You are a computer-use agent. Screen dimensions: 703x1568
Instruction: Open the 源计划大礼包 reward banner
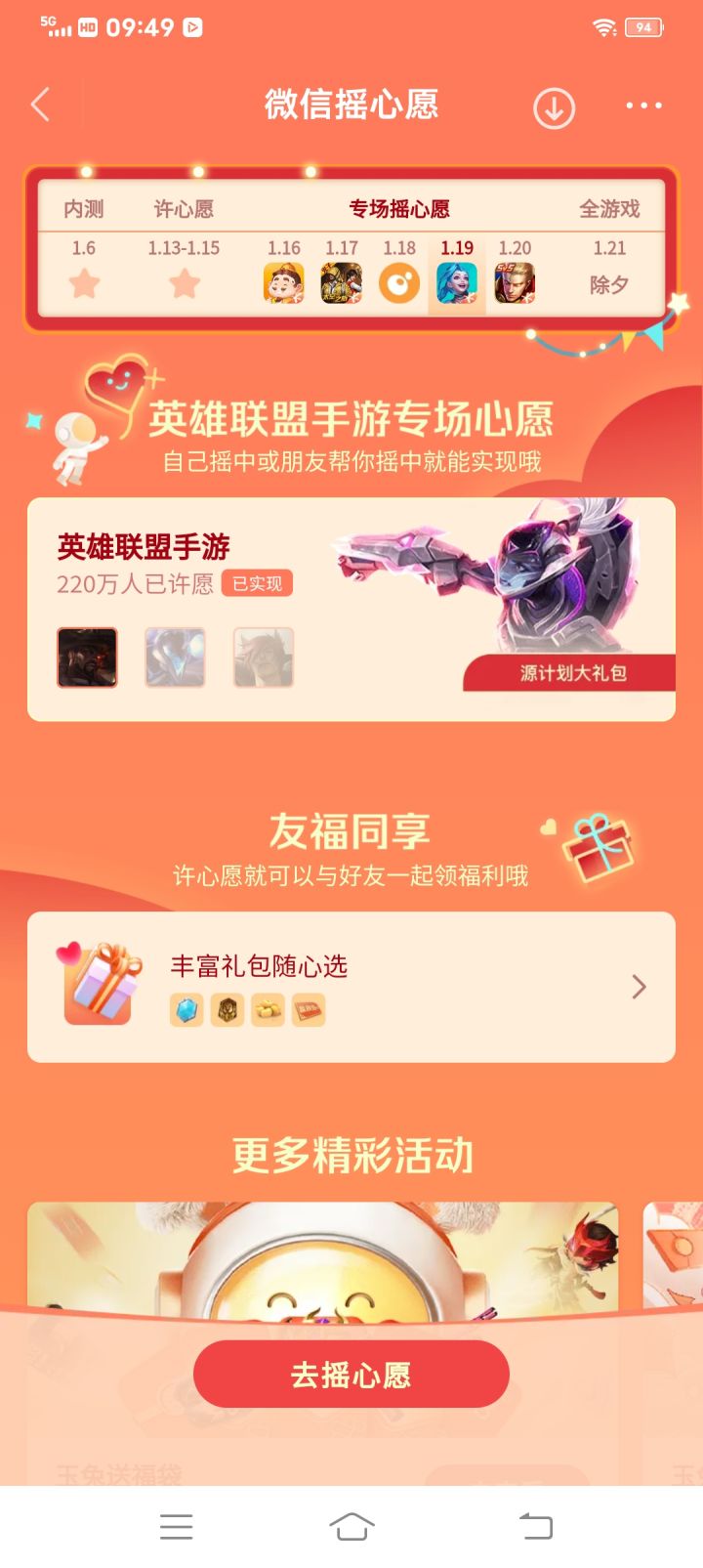[x=567, y=673]
